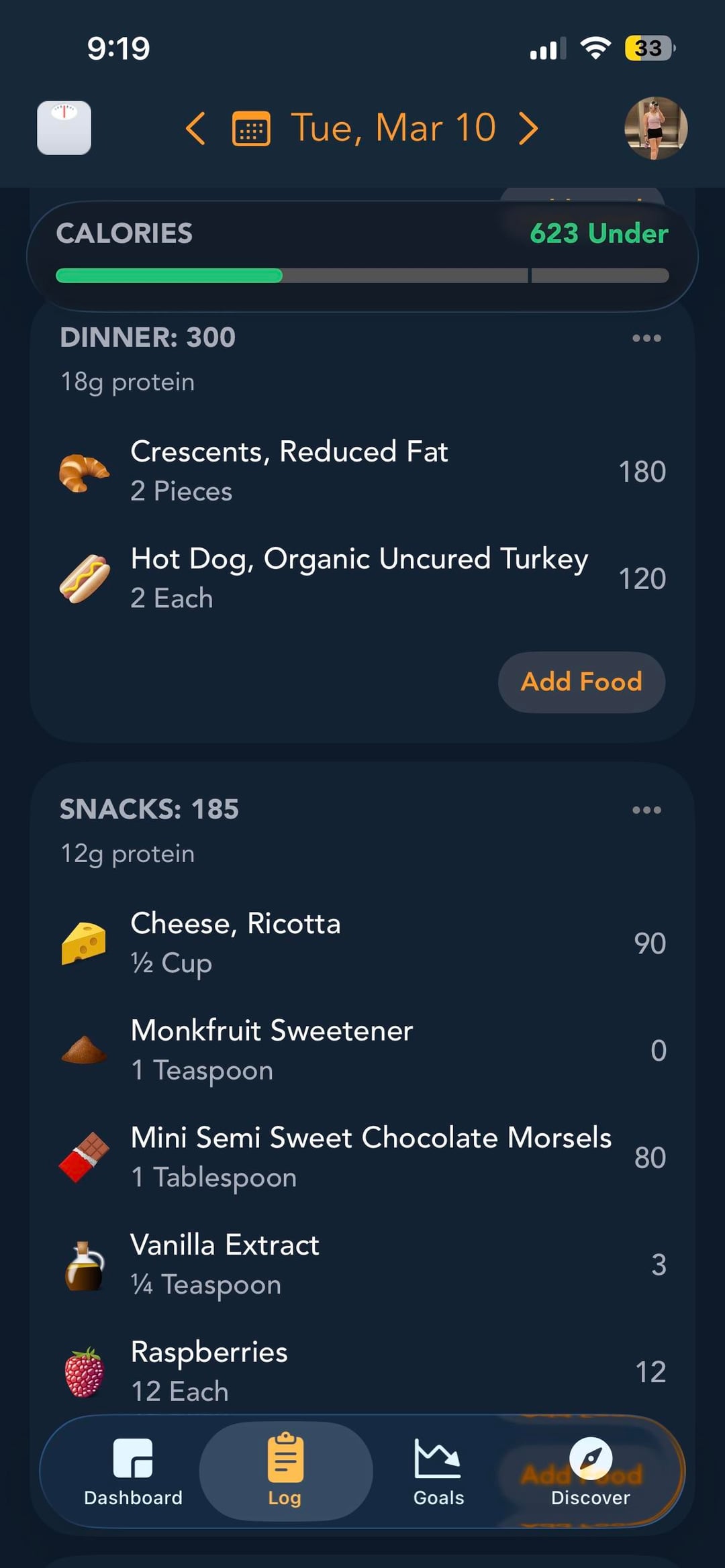Switch to the Log tab
Viewport: 725px width, 1568px height.
[x=285, y=1472]
